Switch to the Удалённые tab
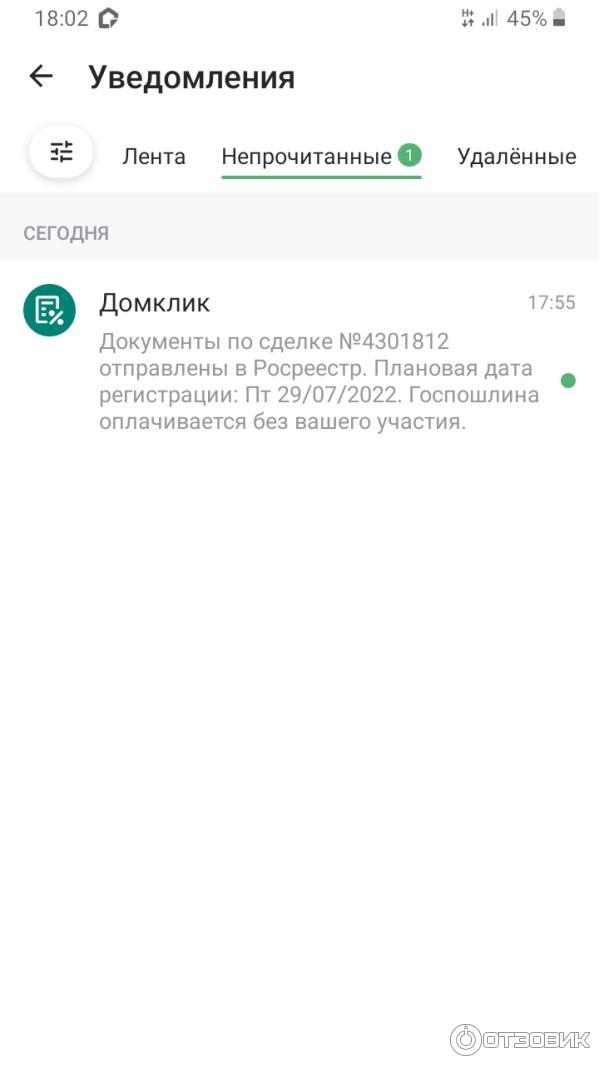600x1066 pixels. 516,156
